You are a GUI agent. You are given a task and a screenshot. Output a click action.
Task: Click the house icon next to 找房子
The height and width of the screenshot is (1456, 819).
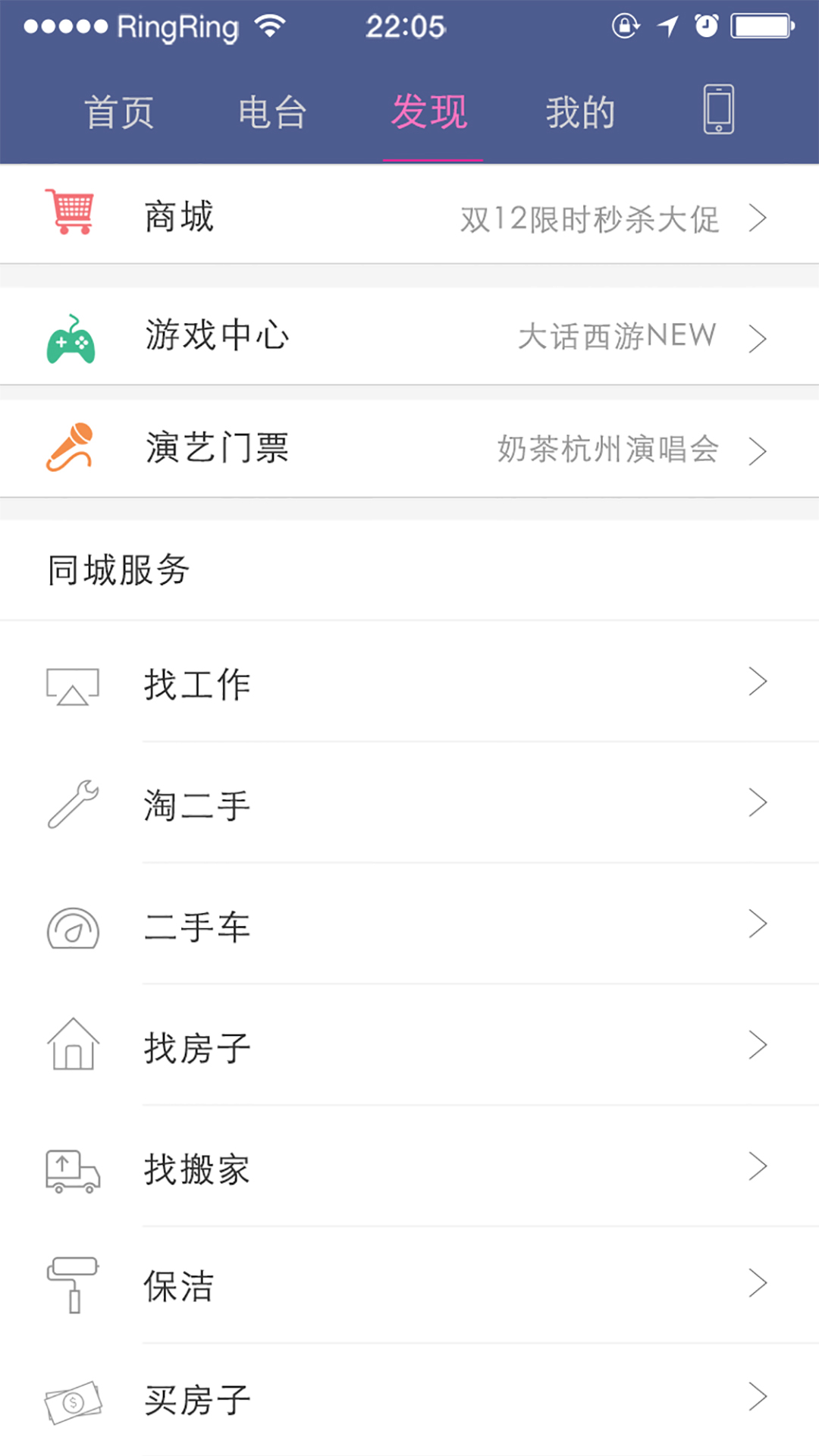[72, 1048]
